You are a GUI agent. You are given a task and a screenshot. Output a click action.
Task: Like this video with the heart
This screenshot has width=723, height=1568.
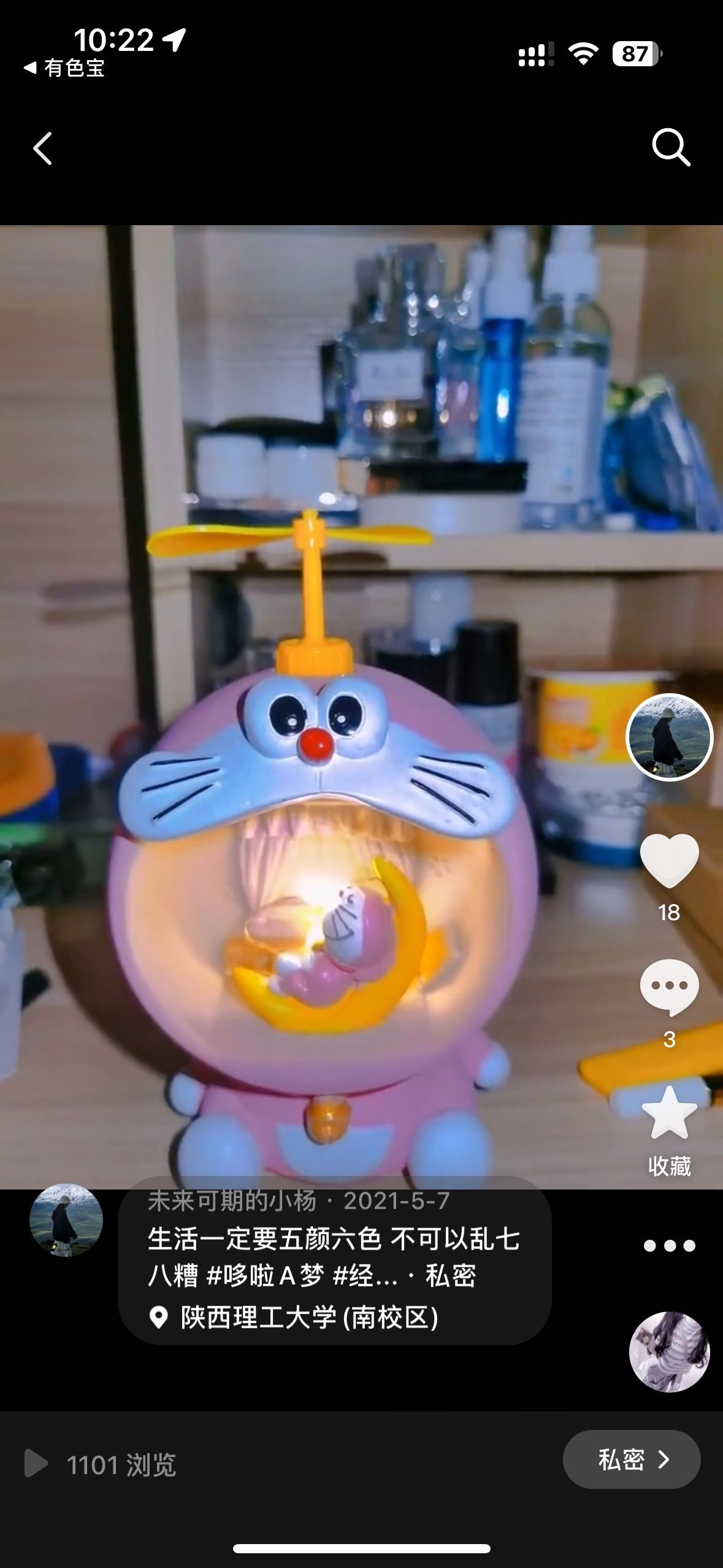669,861
